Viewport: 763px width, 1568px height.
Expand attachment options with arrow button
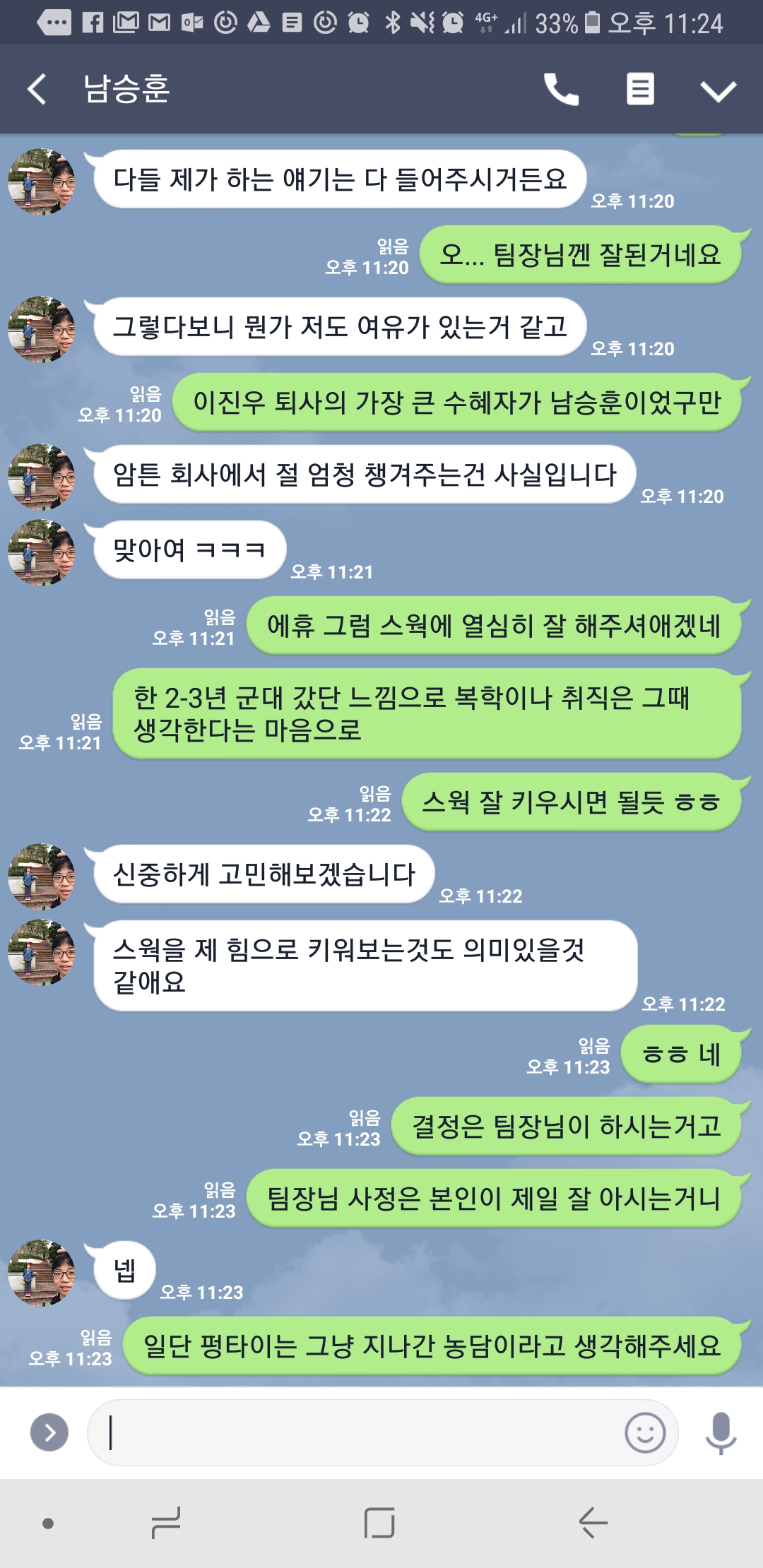click(x=49, y=1432)
